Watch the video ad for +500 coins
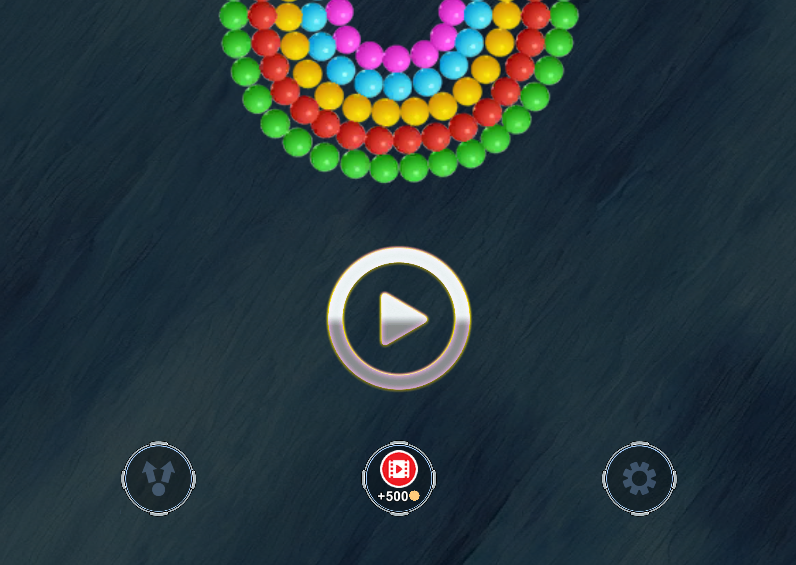The image size is (796, 565). tap(399, 478)
